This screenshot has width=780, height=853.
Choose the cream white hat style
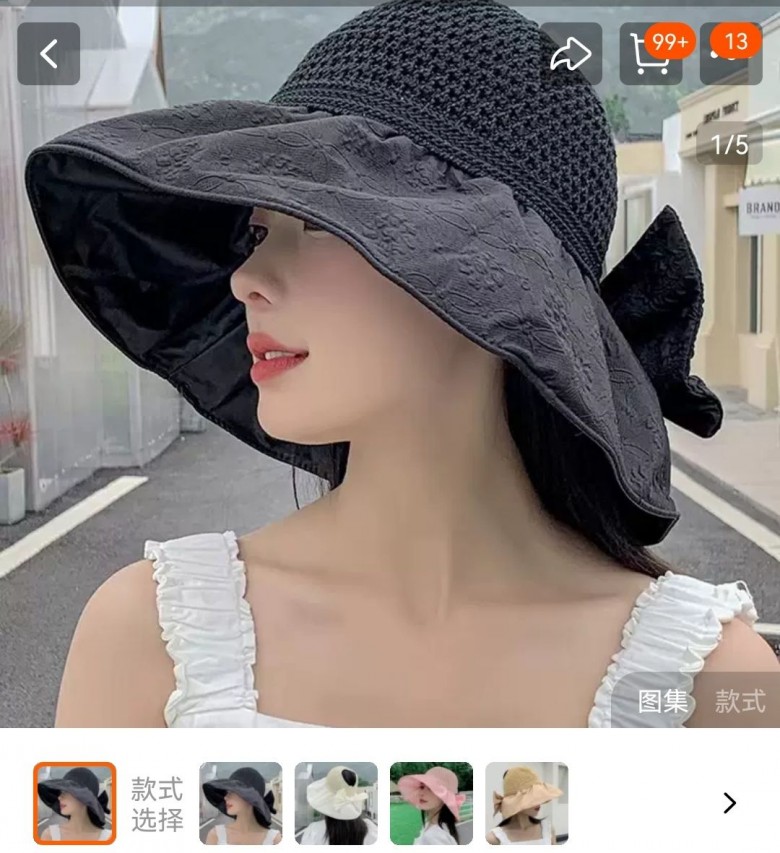click(336, 803)
